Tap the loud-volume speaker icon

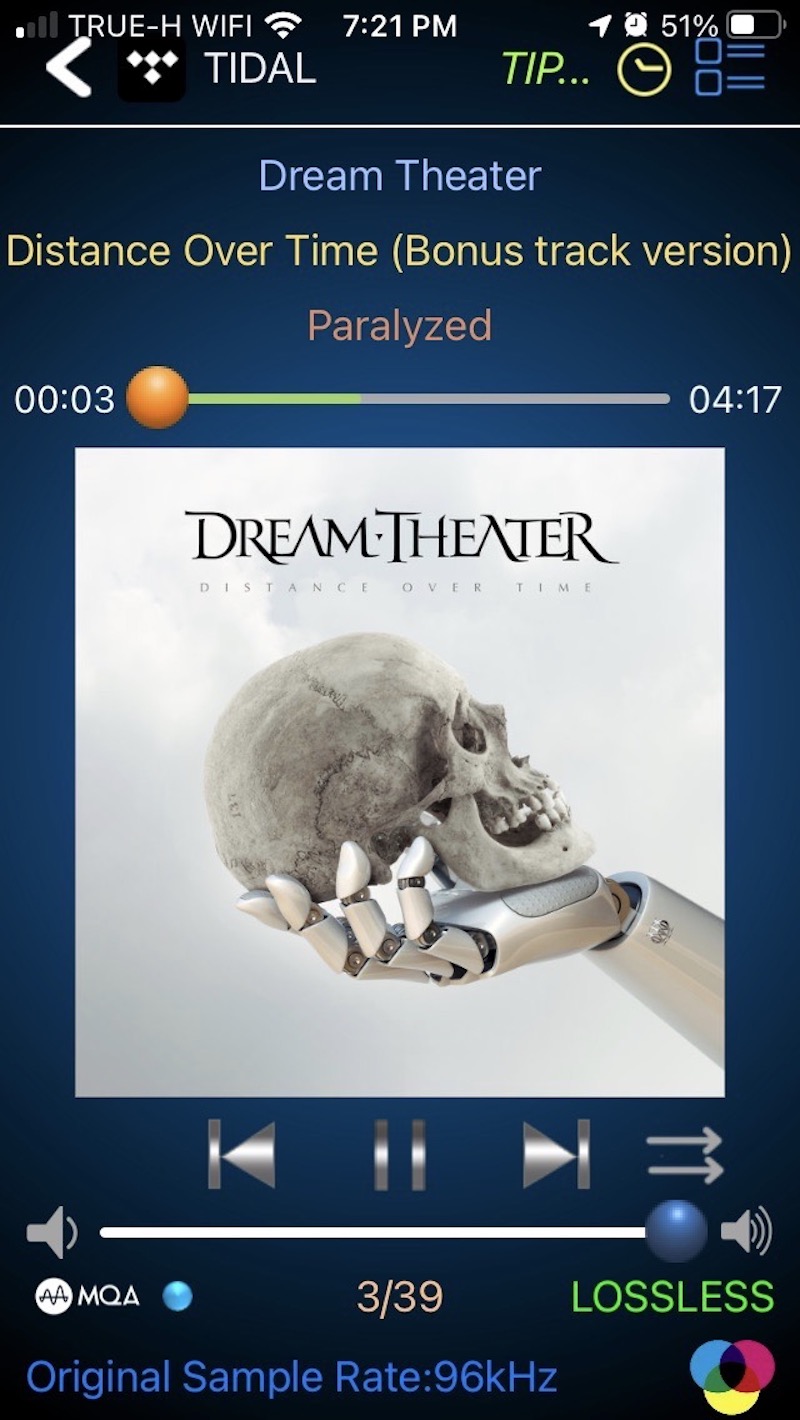[x=746, y=1231]
